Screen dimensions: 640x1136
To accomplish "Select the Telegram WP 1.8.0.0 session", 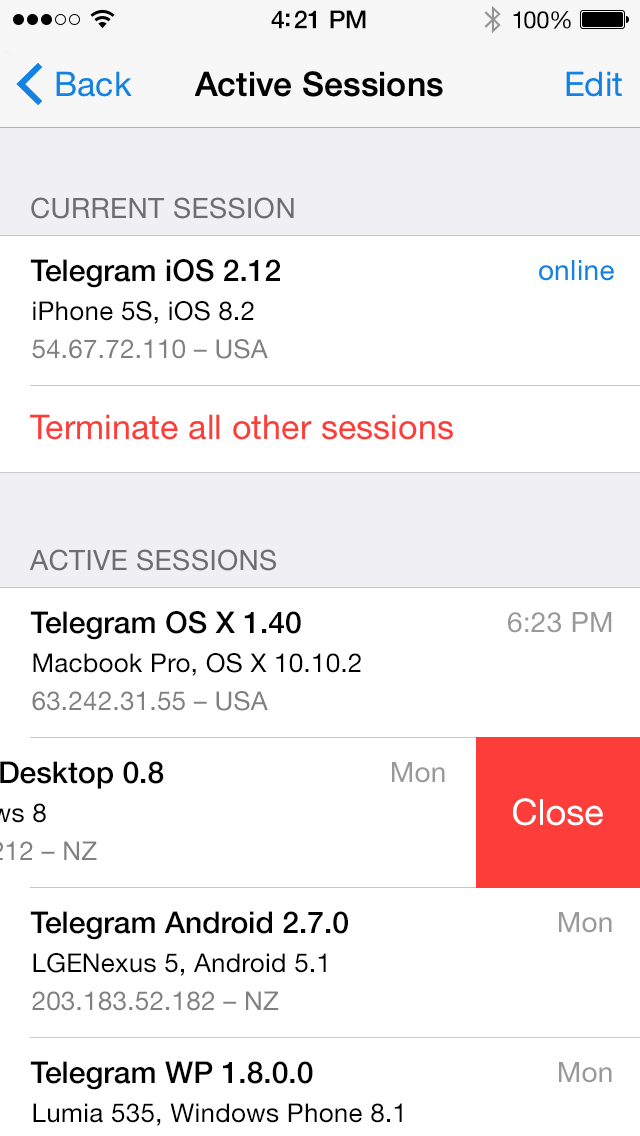I will [x=320, y=1090].
